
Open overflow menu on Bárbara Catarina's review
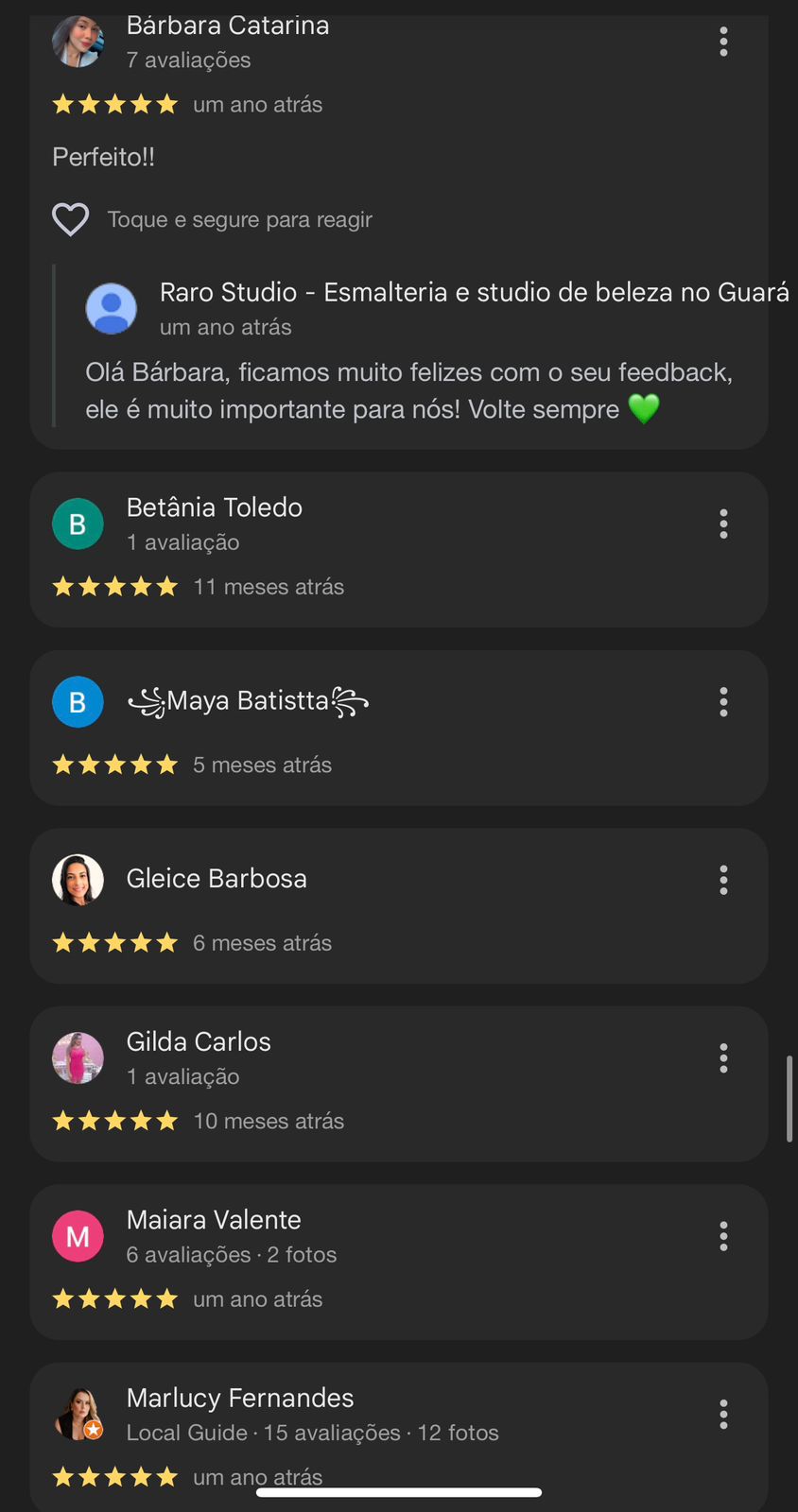click(x=723, y=42)
